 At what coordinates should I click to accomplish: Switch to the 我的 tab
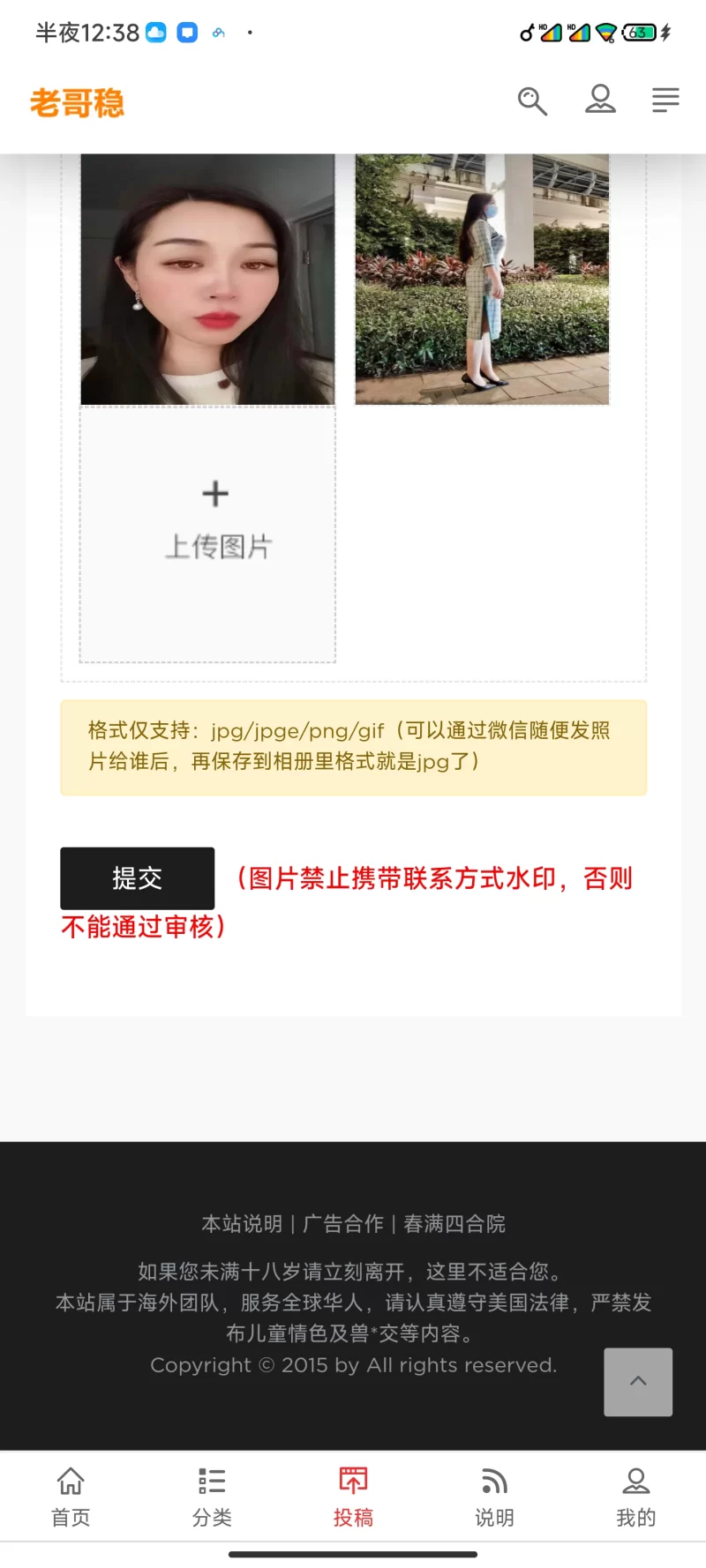pos(635,1497)
